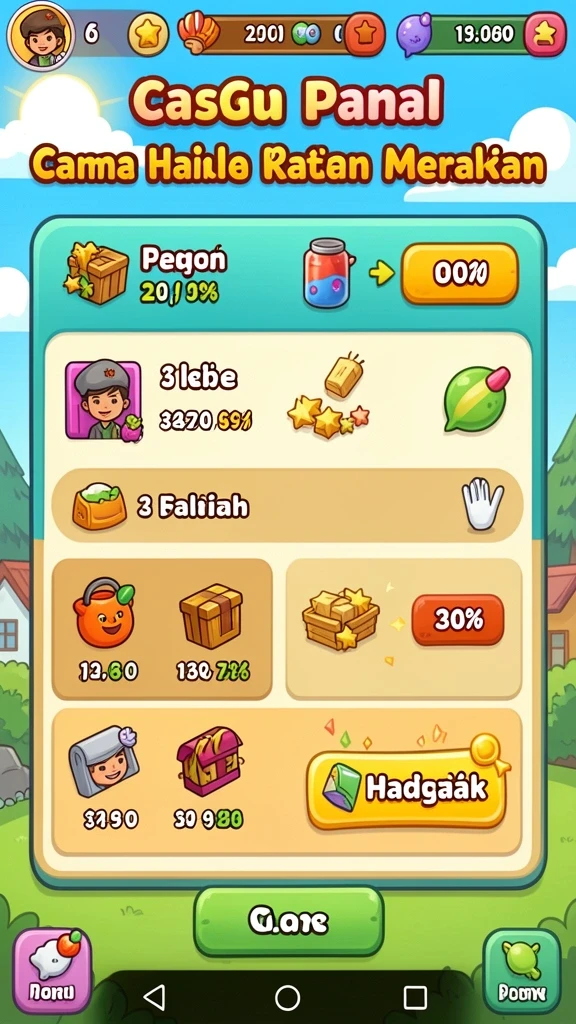Open the green Poow button
The image size is (576, 1024).
(522, 972)
